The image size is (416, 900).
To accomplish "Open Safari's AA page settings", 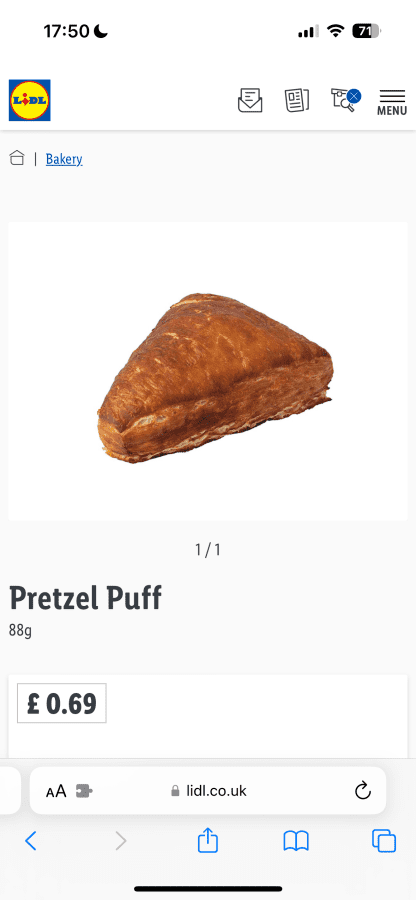I will coord(56,792).
